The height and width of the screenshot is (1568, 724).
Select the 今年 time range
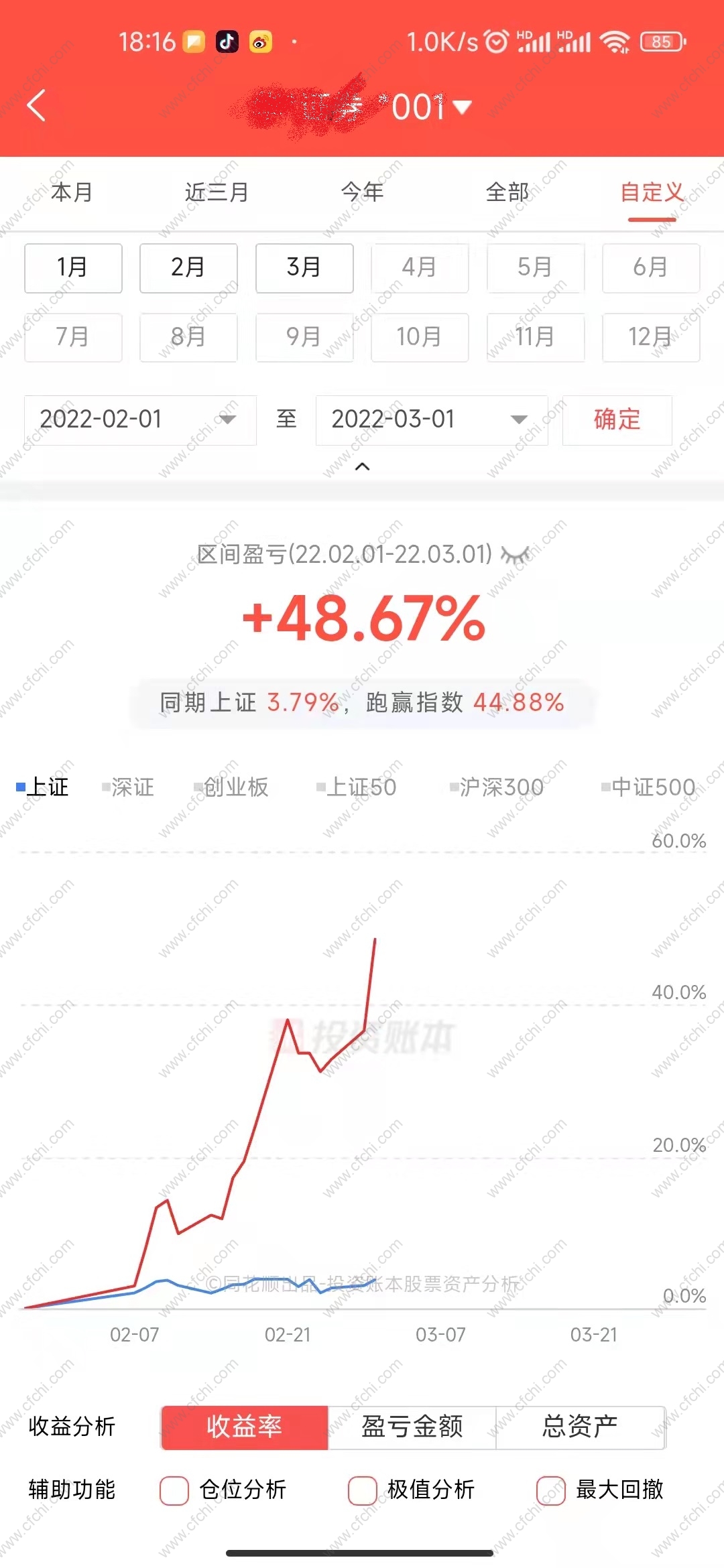click(x=362, y=192)
